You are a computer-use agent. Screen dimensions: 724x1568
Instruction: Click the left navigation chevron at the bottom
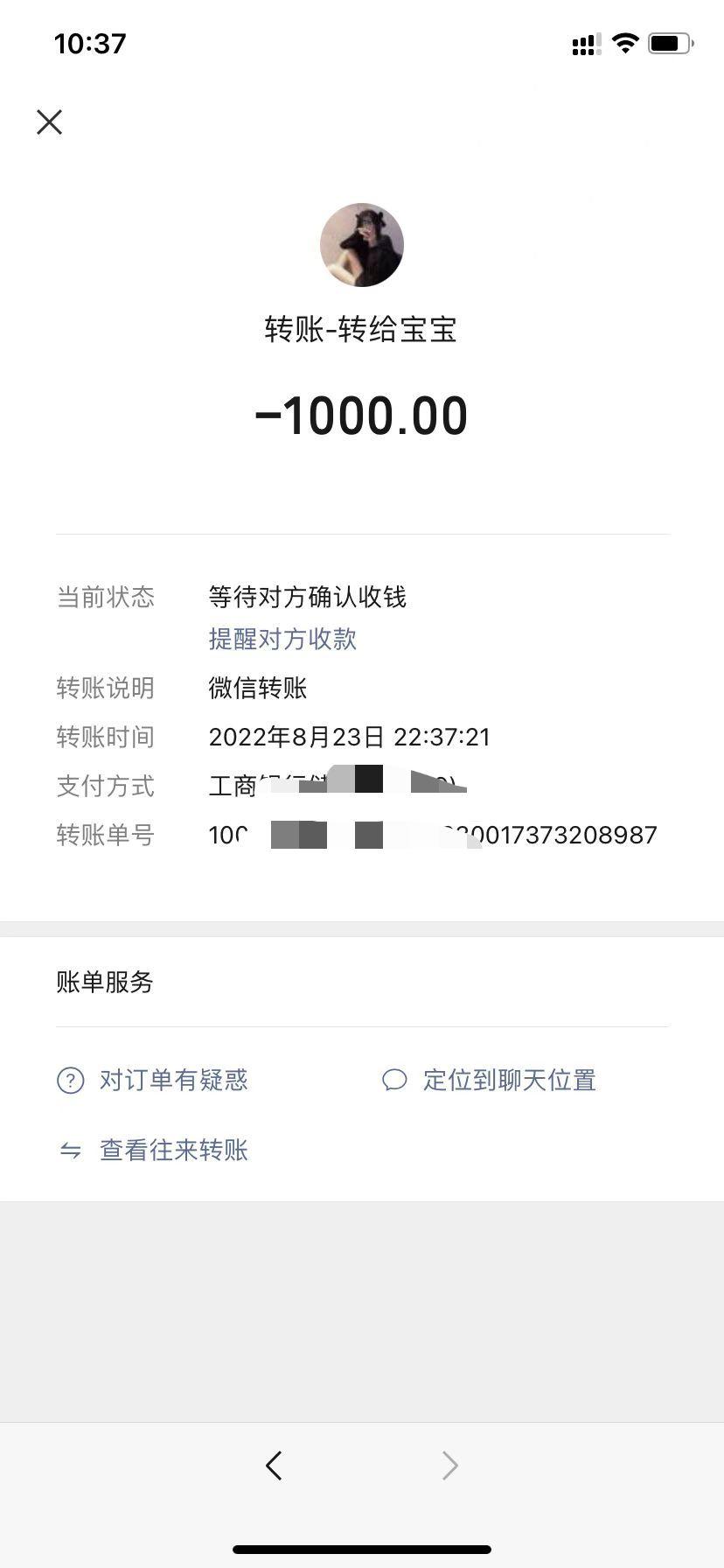pyautogui.click(x=275, y=1466)
